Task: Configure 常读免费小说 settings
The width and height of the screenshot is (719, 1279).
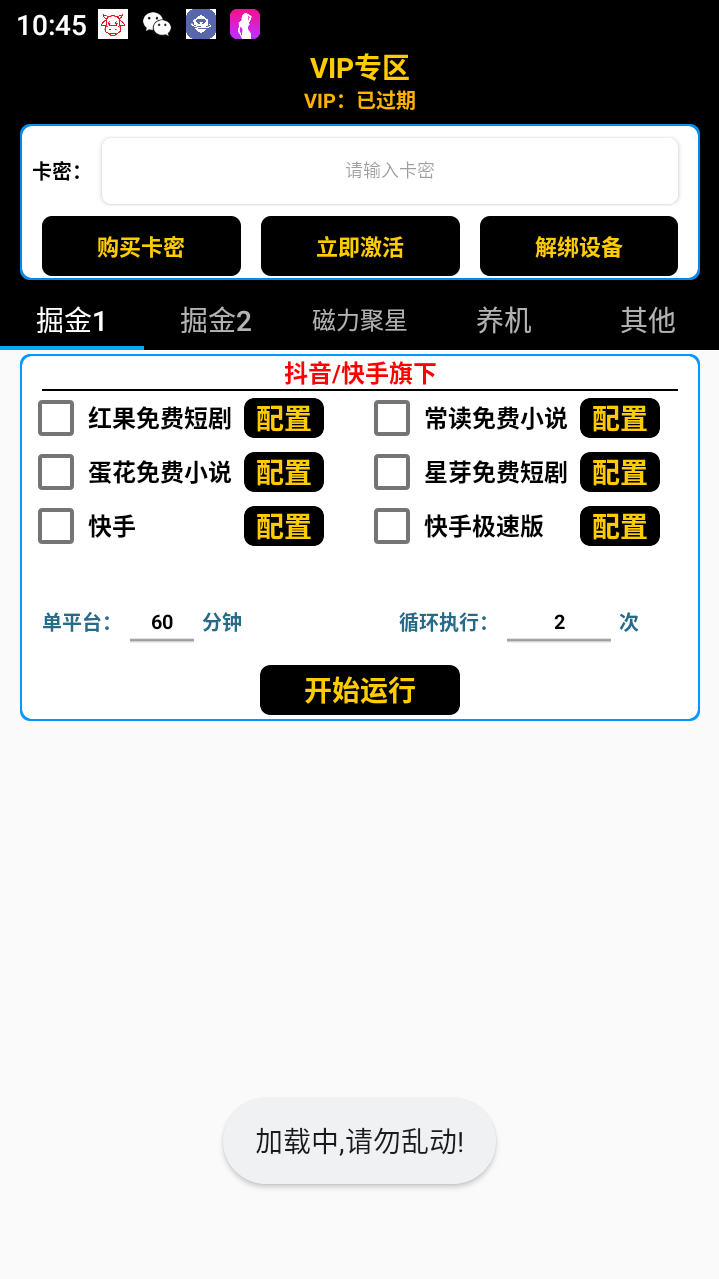Action: 619,419
